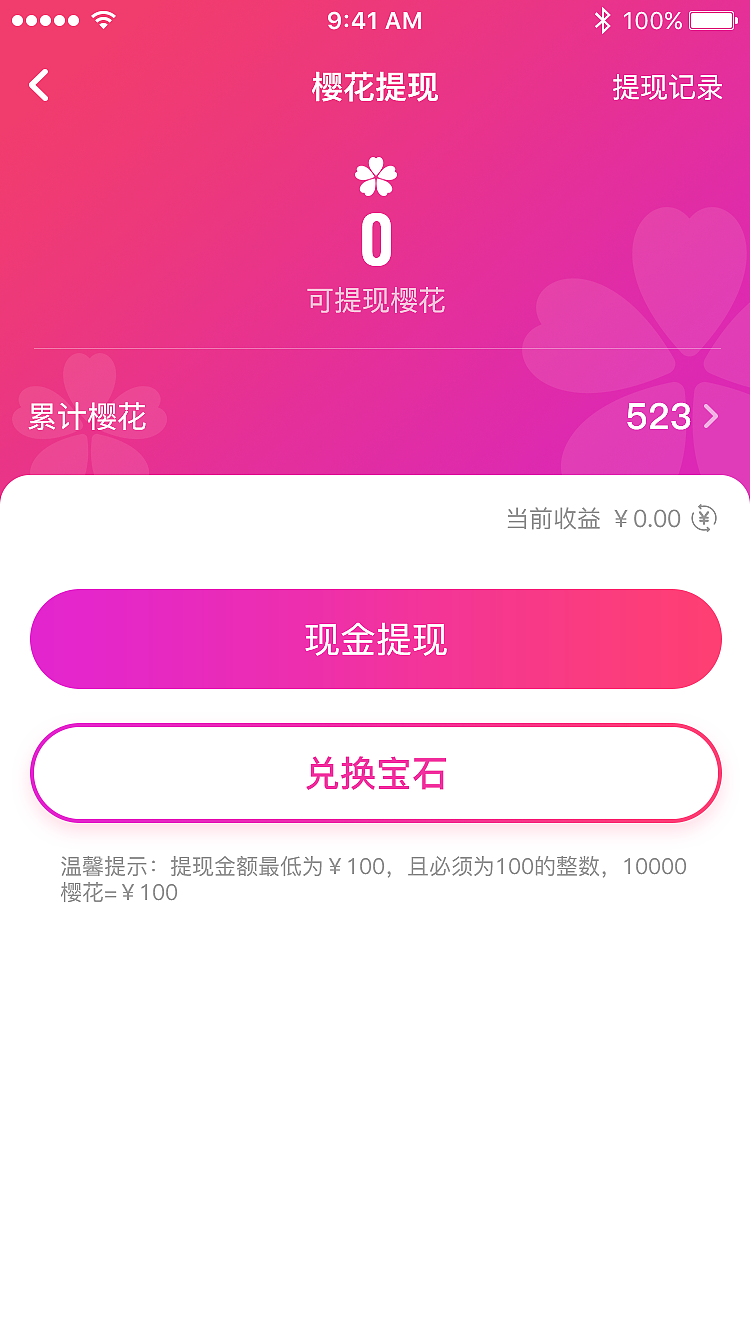Open 提现记录 withdrawal history
Image resolution: width=750 pixels, height=1334 pixels.
pyautogui.click(x=668, y=88)
